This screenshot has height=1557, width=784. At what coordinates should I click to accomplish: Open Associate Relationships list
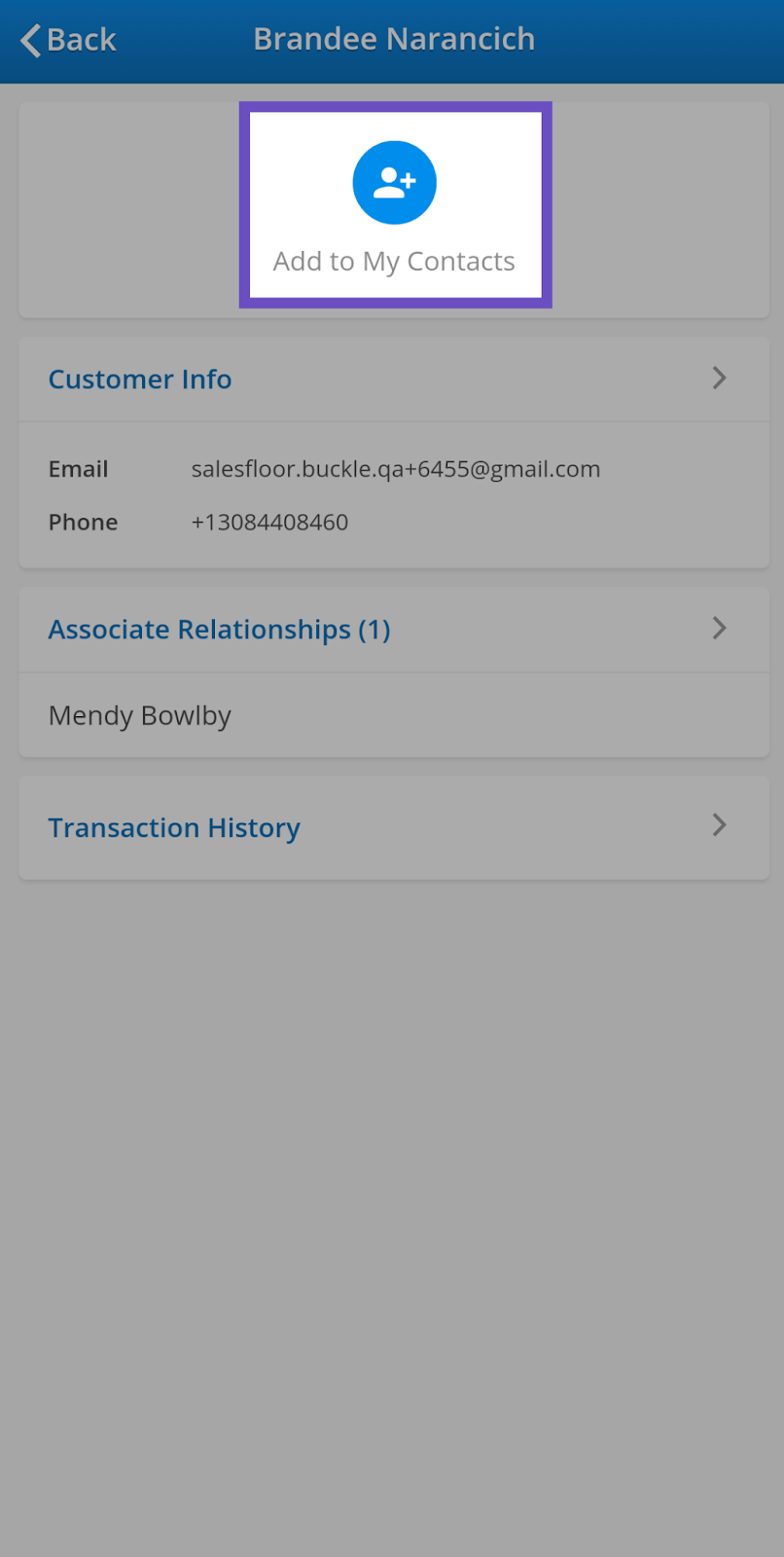pos(392,630)
